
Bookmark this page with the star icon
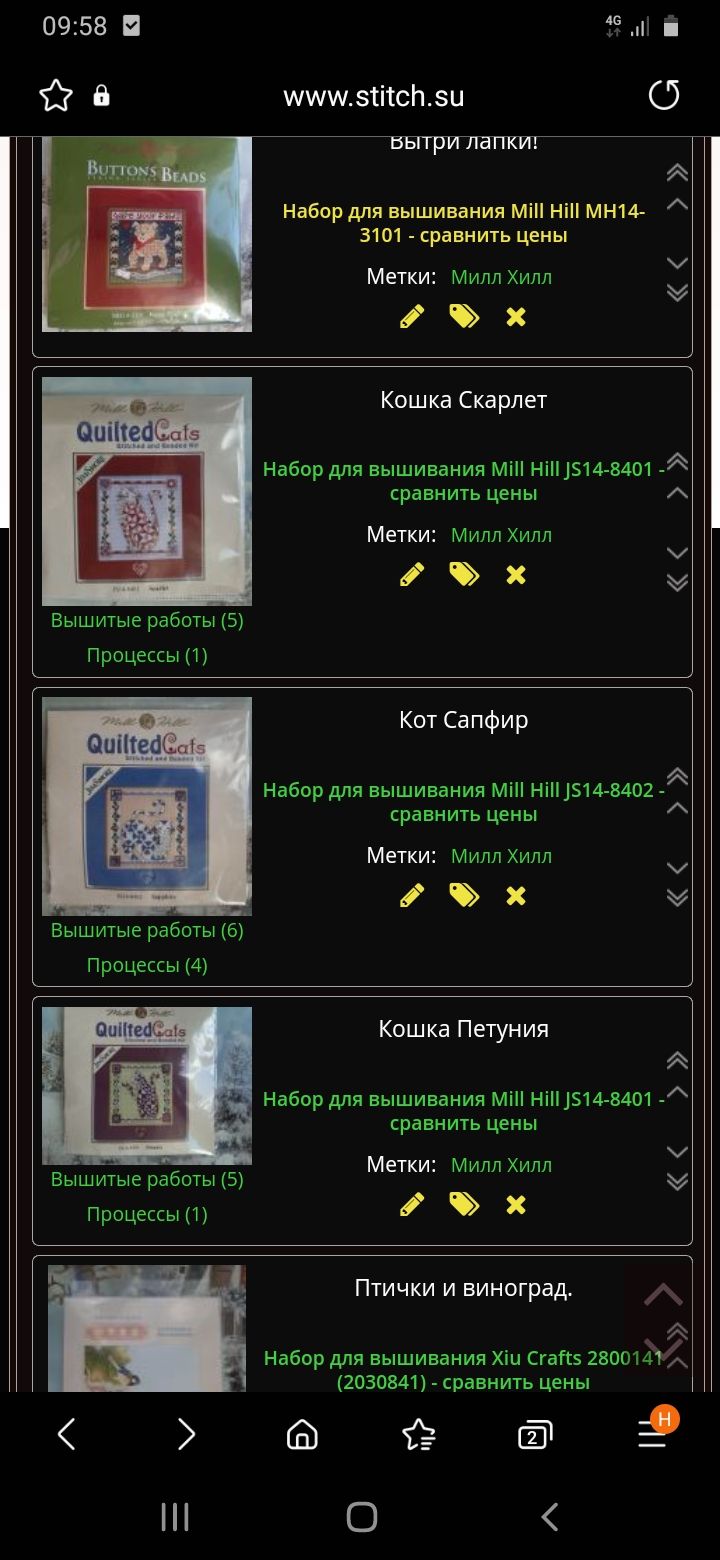click(x=56, y=96)
